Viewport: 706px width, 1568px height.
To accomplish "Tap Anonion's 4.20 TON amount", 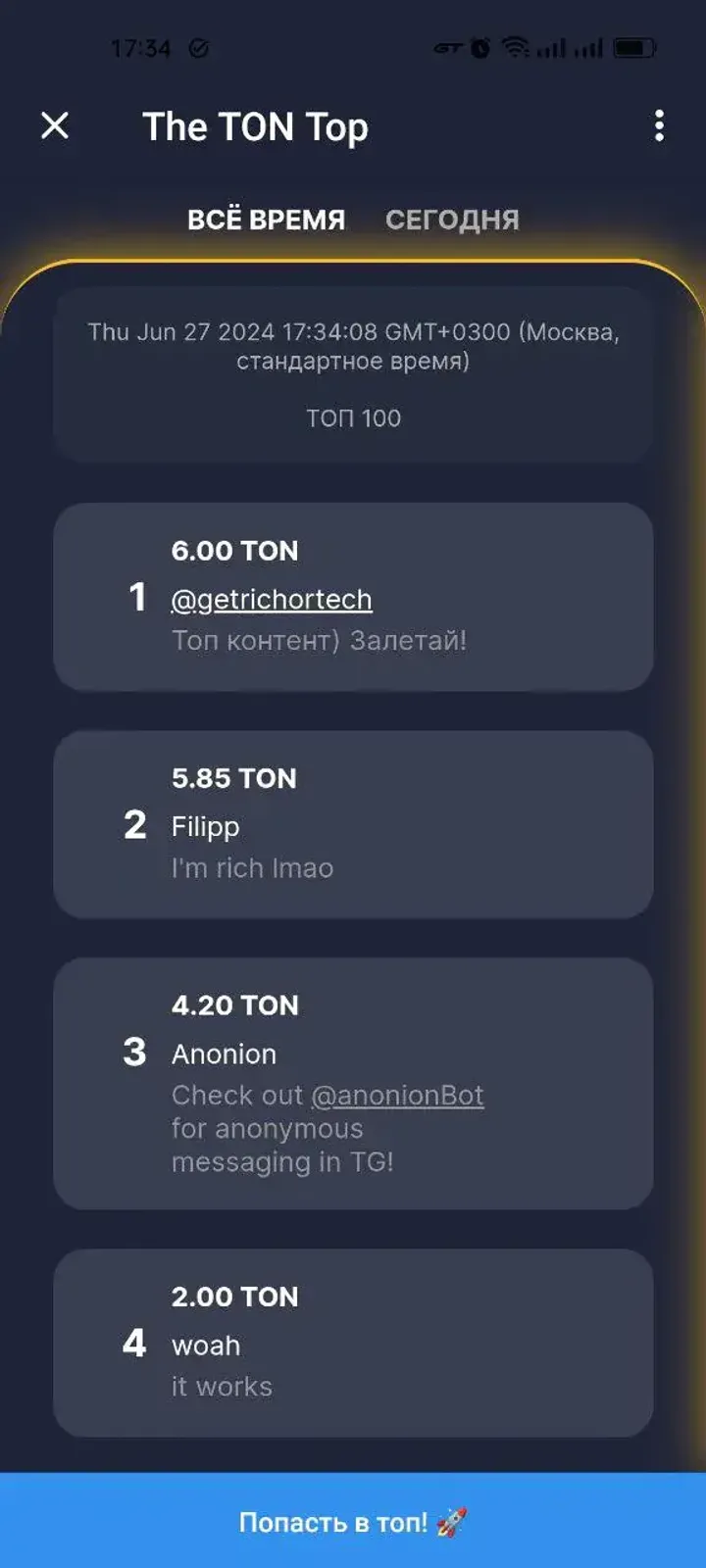I will point(235,1004).
